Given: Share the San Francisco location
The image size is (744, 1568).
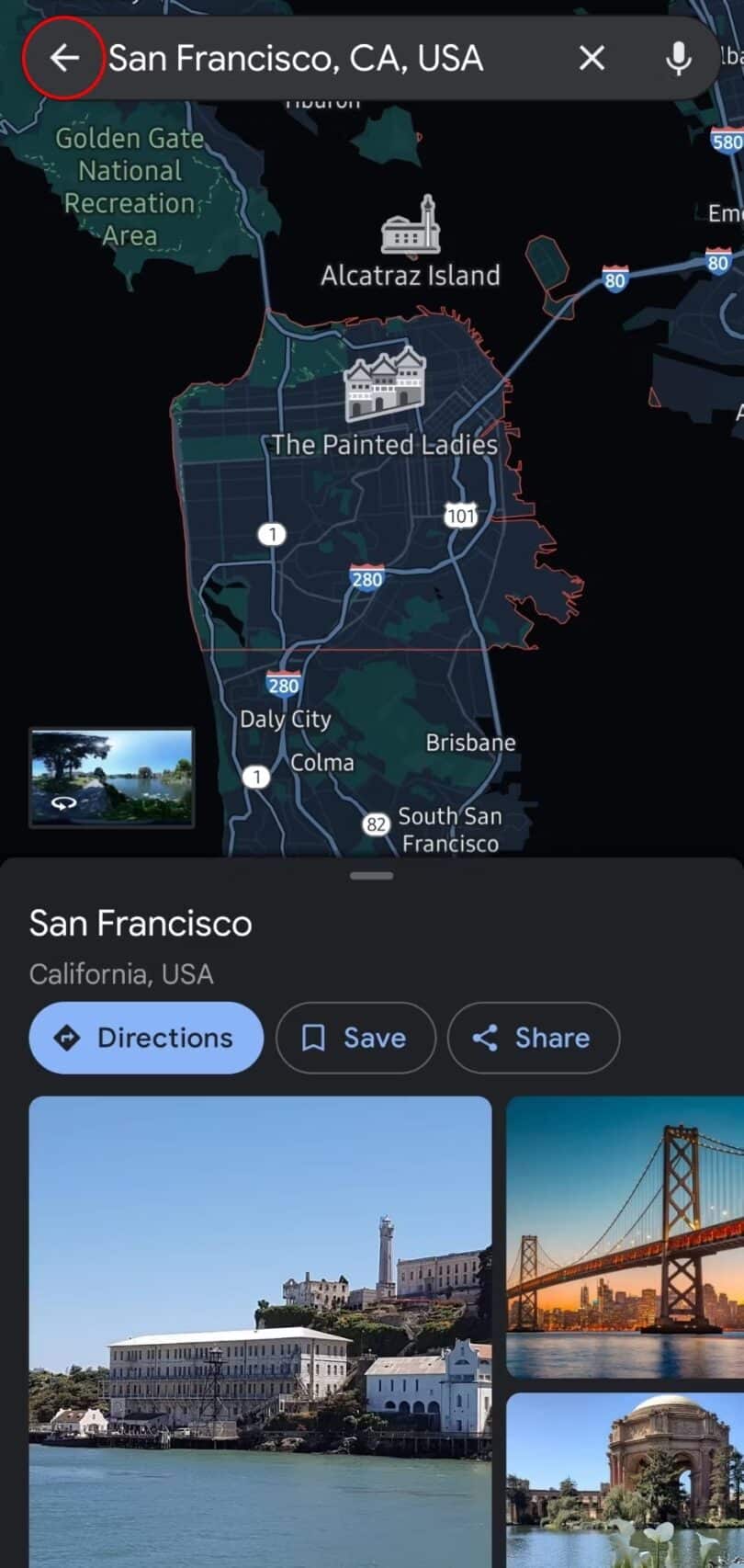Looking at the screenshot, I should [533, 1038].
